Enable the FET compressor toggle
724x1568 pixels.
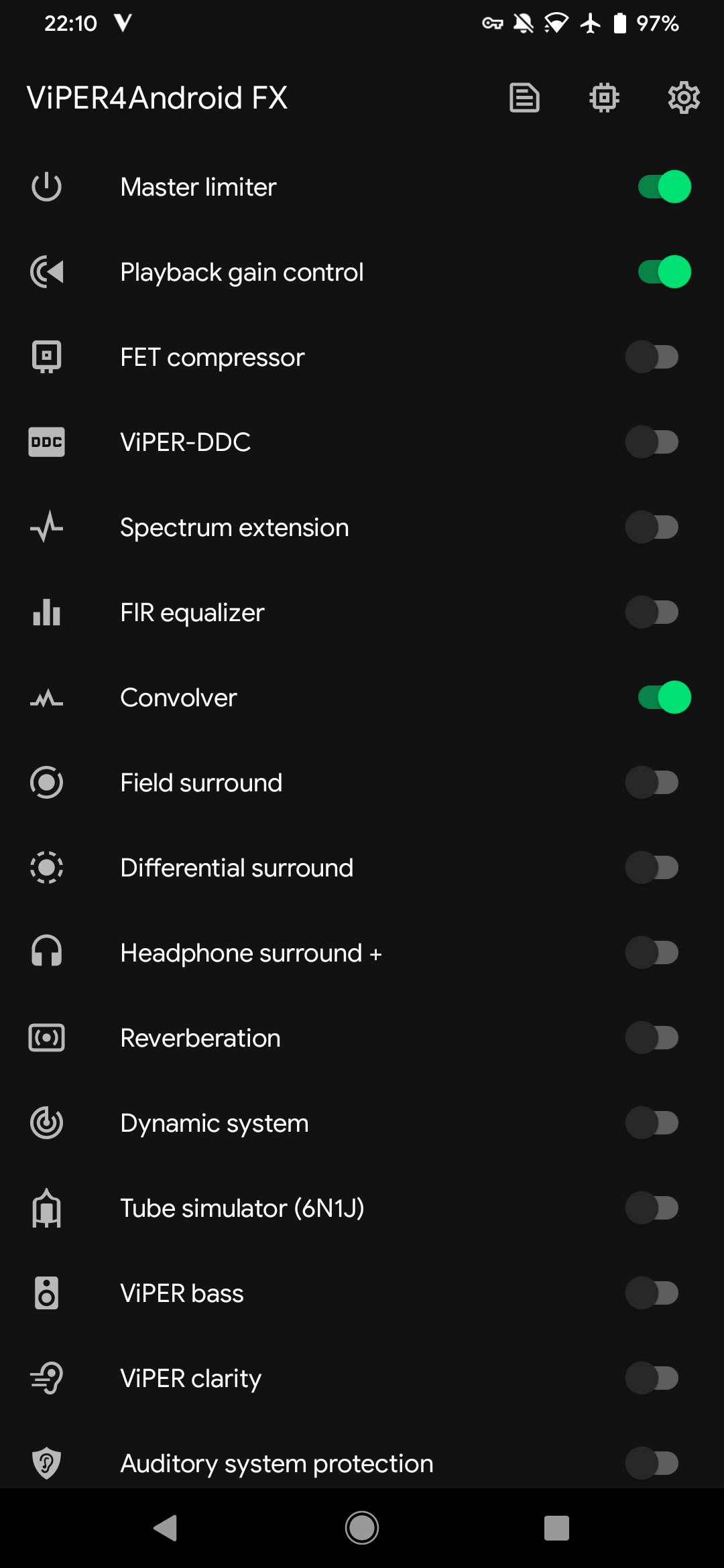click(653, 356)
